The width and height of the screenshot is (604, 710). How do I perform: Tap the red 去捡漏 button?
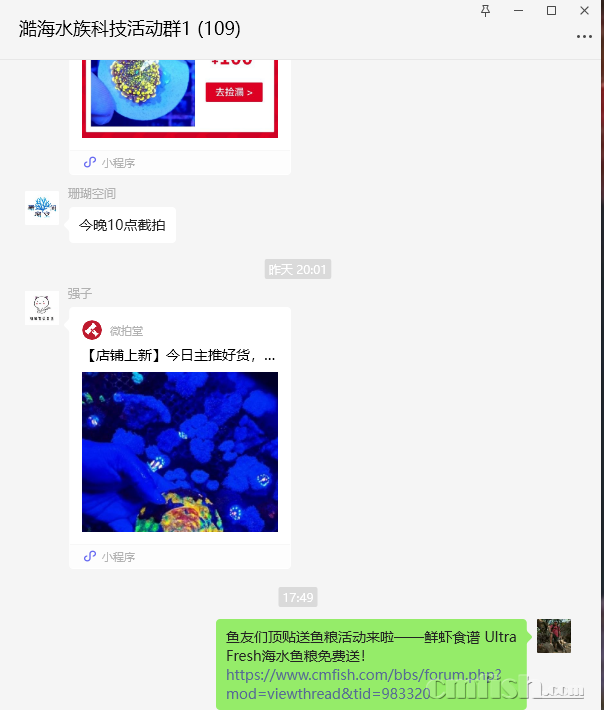pos(234,92)
